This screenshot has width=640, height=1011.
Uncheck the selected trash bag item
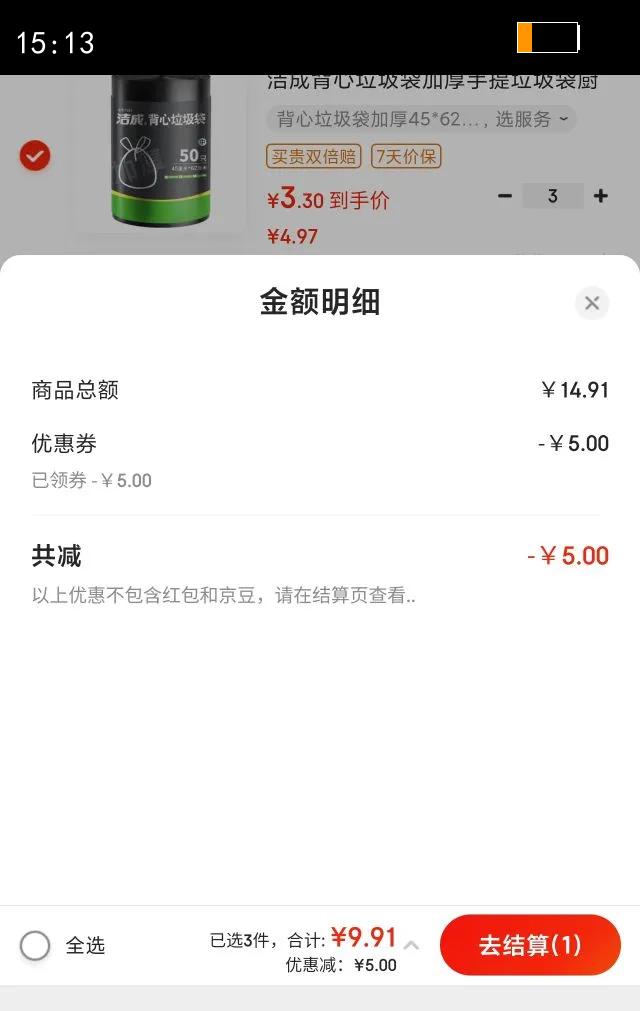(x=35, y=156)
